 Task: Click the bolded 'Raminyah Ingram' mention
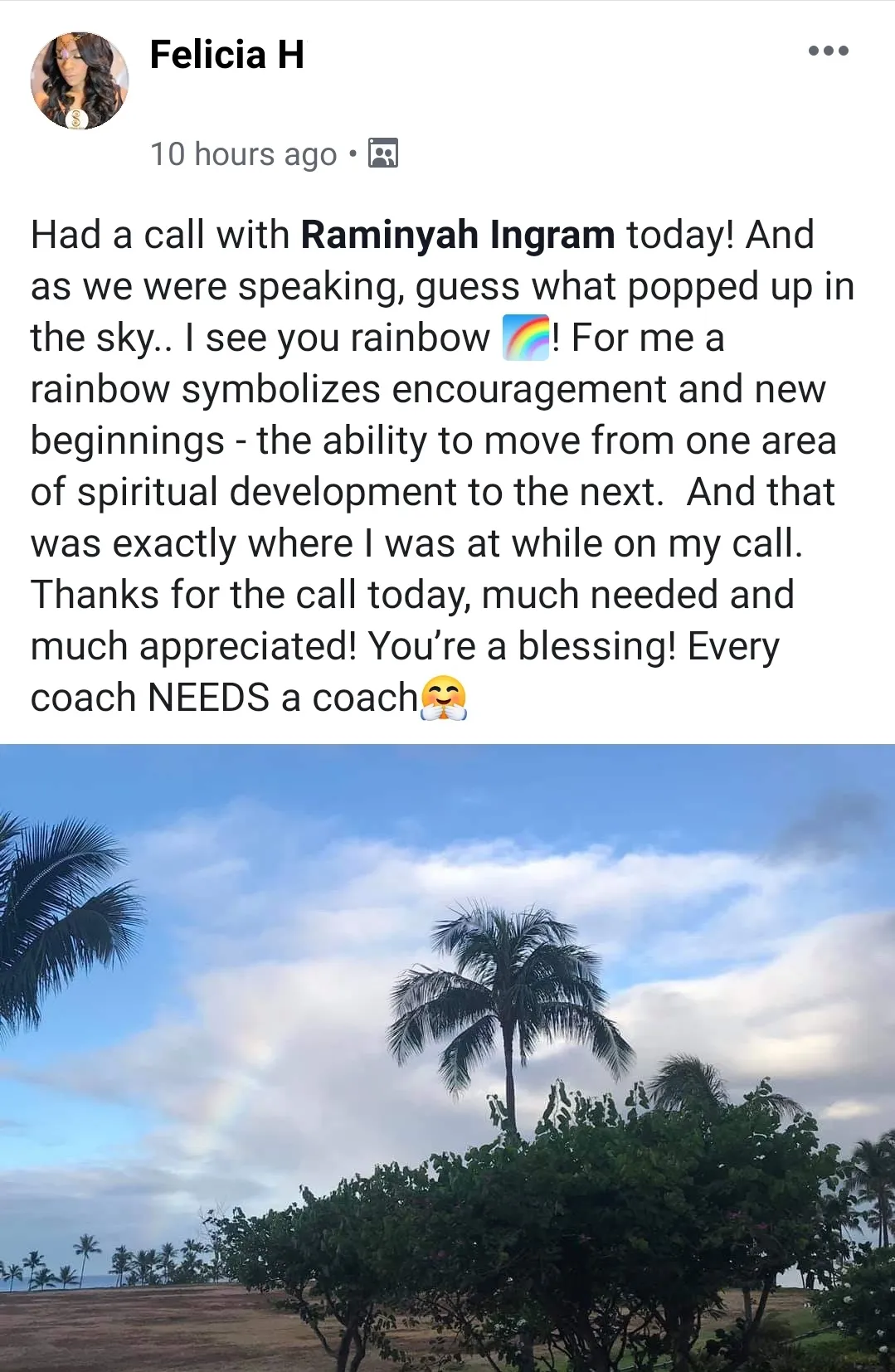[457, 235]
